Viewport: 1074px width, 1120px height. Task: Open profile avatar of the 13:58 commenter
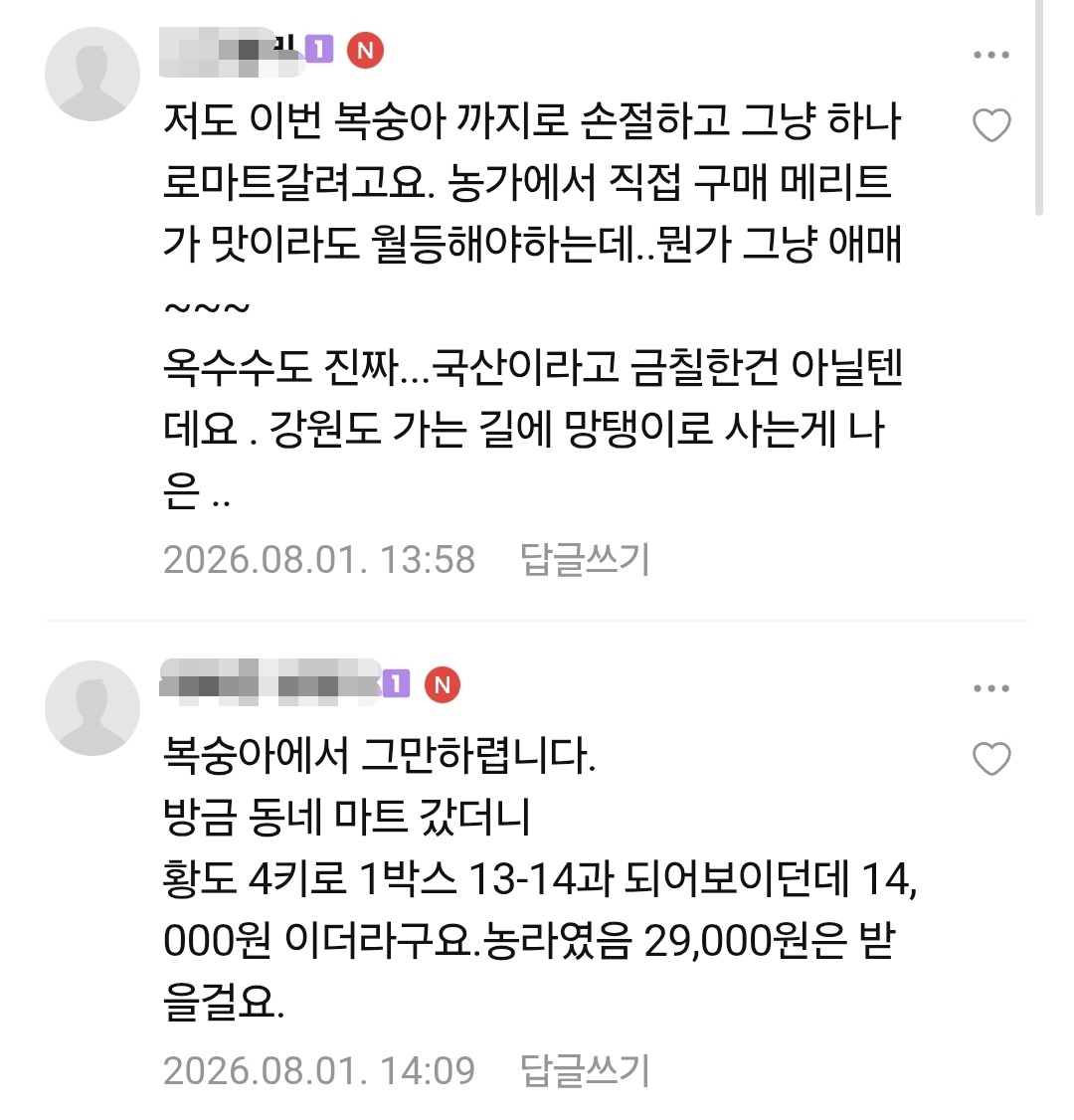pyautogui.click(x=92, y=74)
